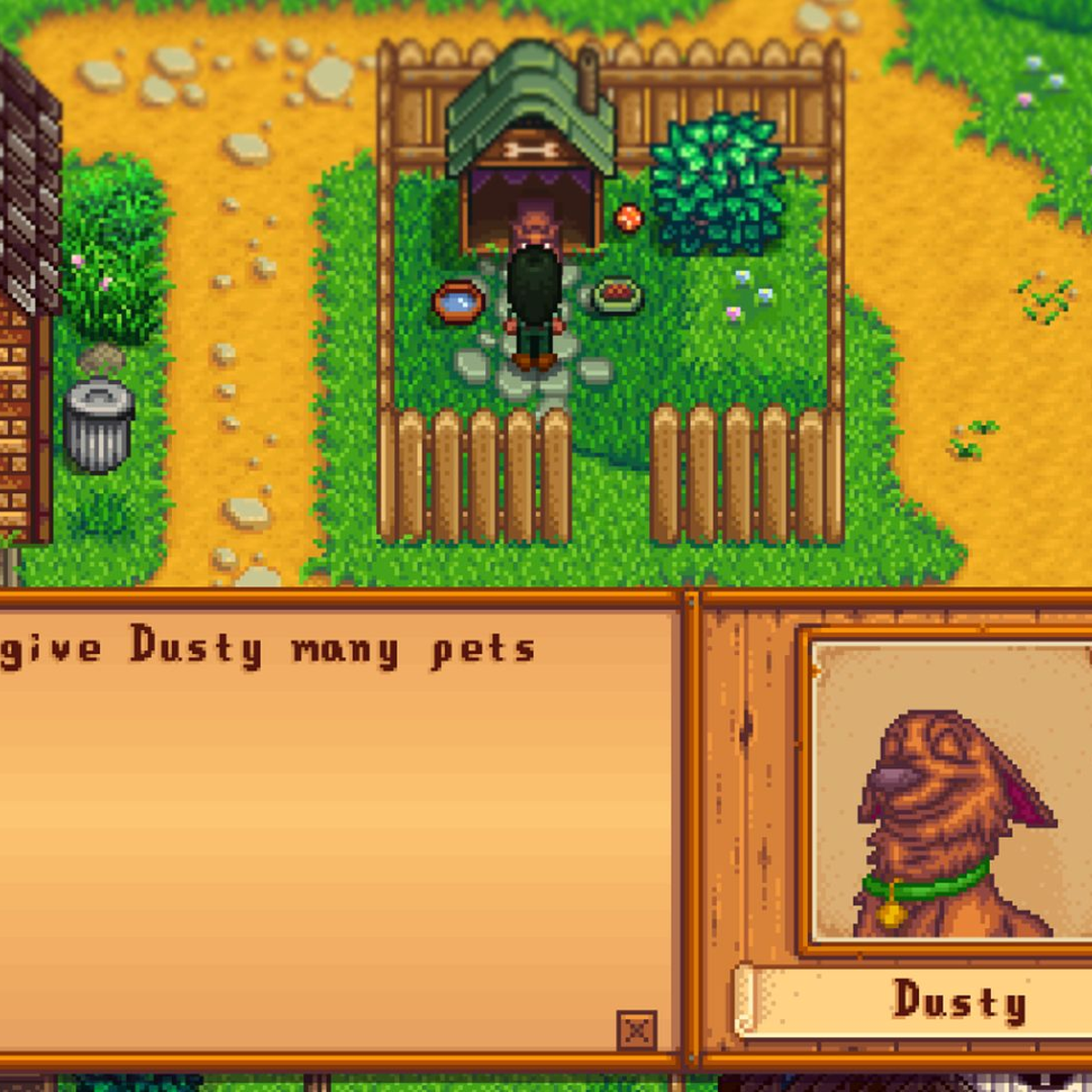Close the Dusty dialogue box
The image size is (1092, 1092).
[636, 1031]
